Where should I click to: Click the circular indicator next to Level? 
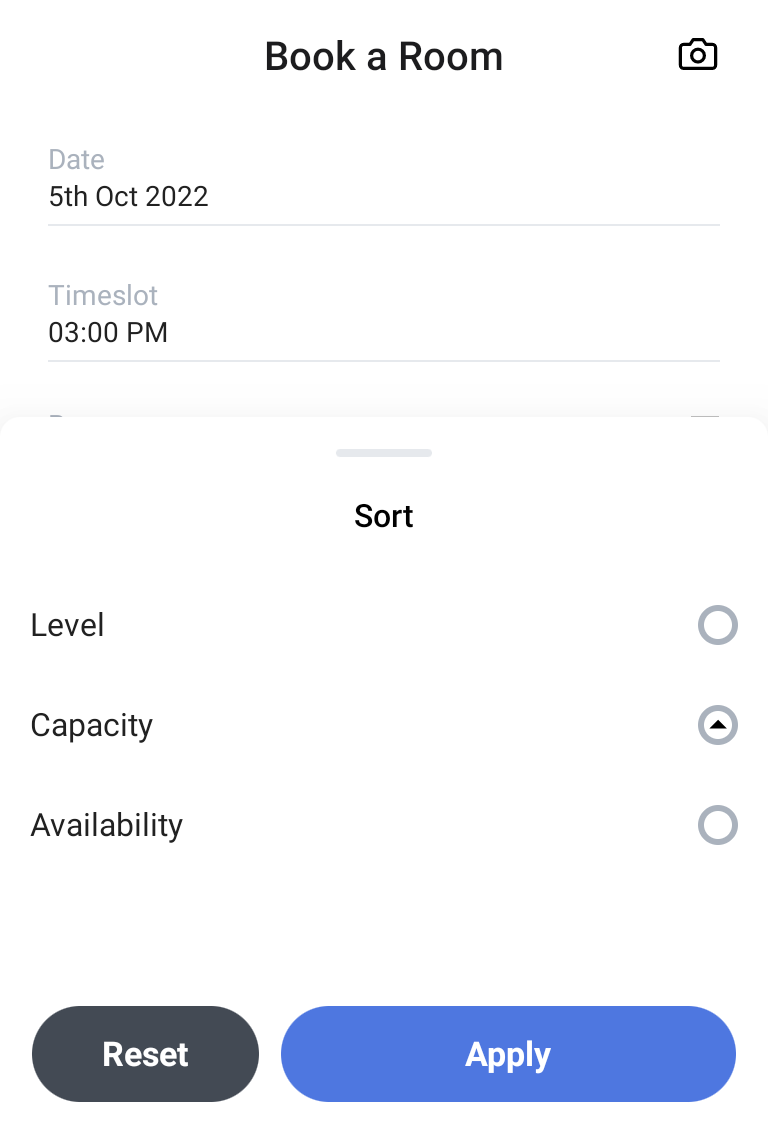[x=718, y=625]
